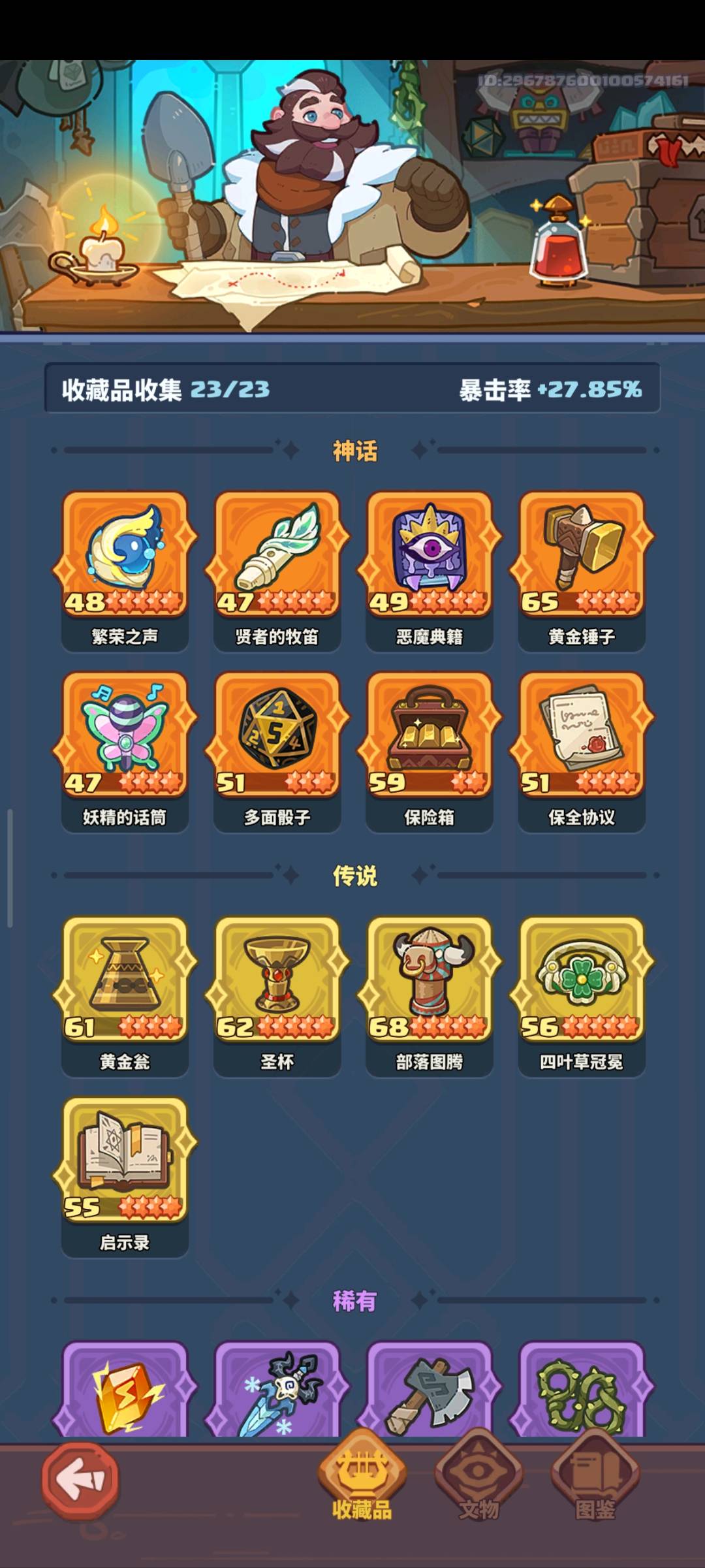Tap the red back arrow button
This screenshot has width=705, height=1568.
pos(80,1480)
